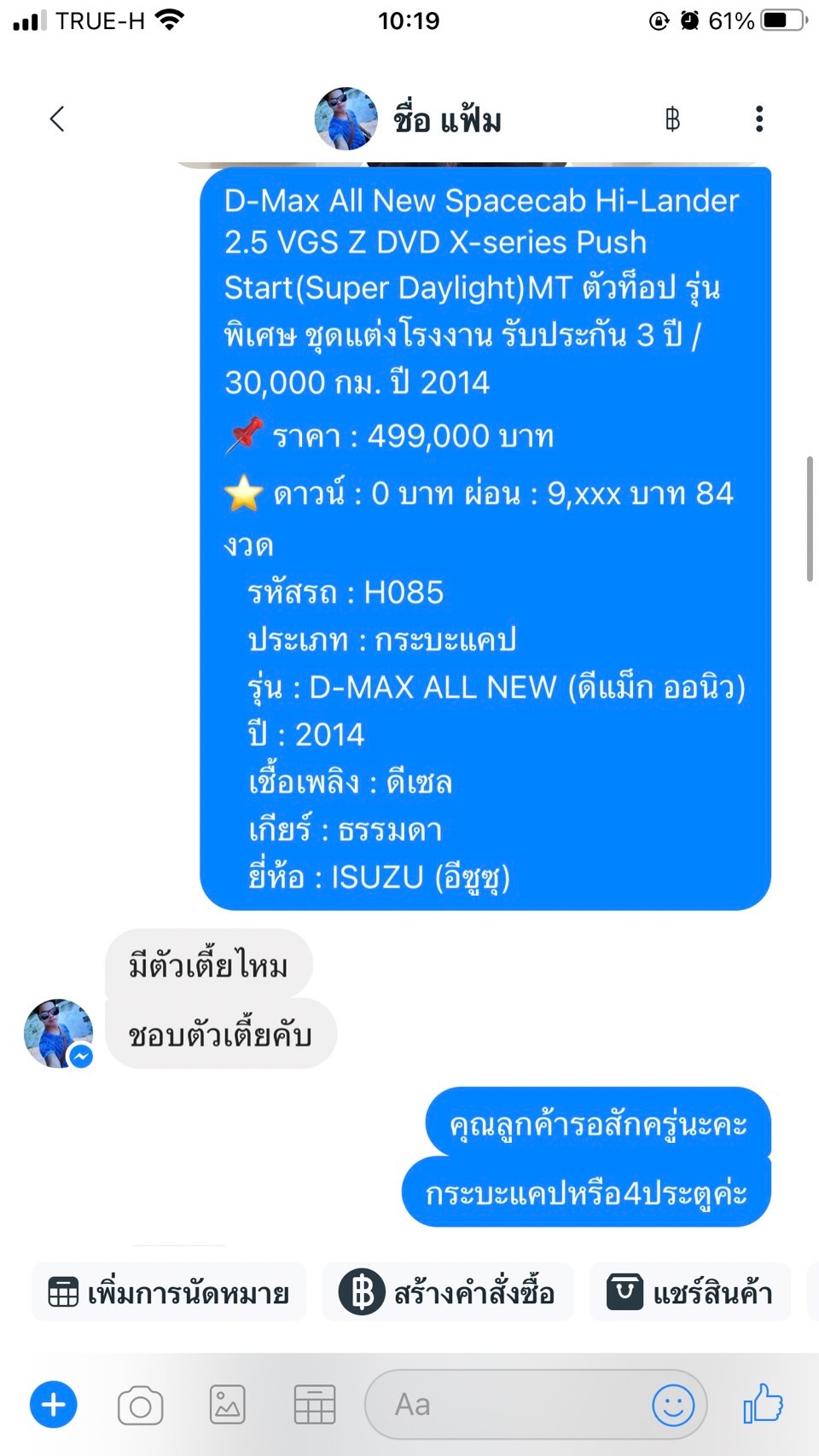Open the contact profile ชื่อ แฟ้ม in header
This screenshot has width=819, height=1456.
click(x=408, y=119)
